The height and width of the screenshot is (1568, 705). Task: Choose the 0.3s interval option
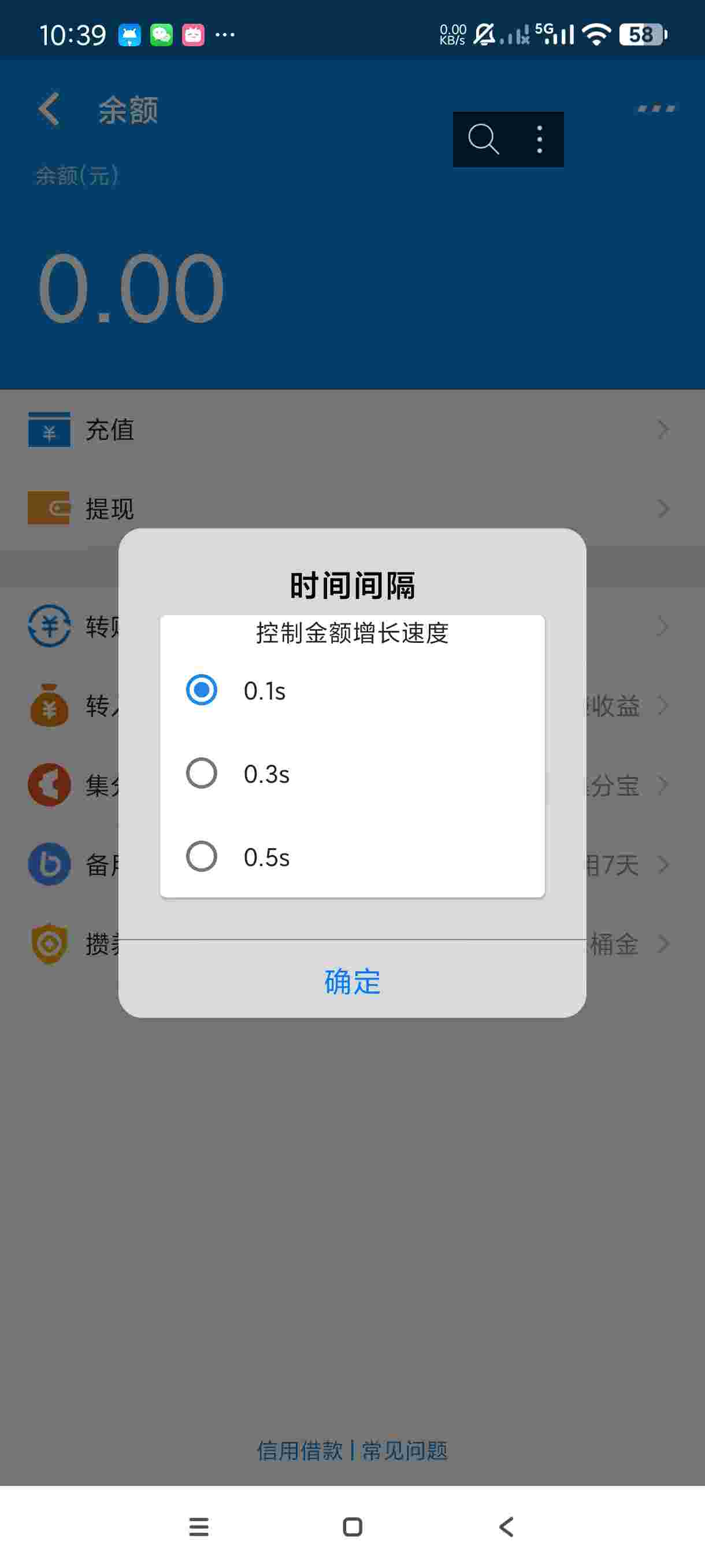click(x=201, y=774)
